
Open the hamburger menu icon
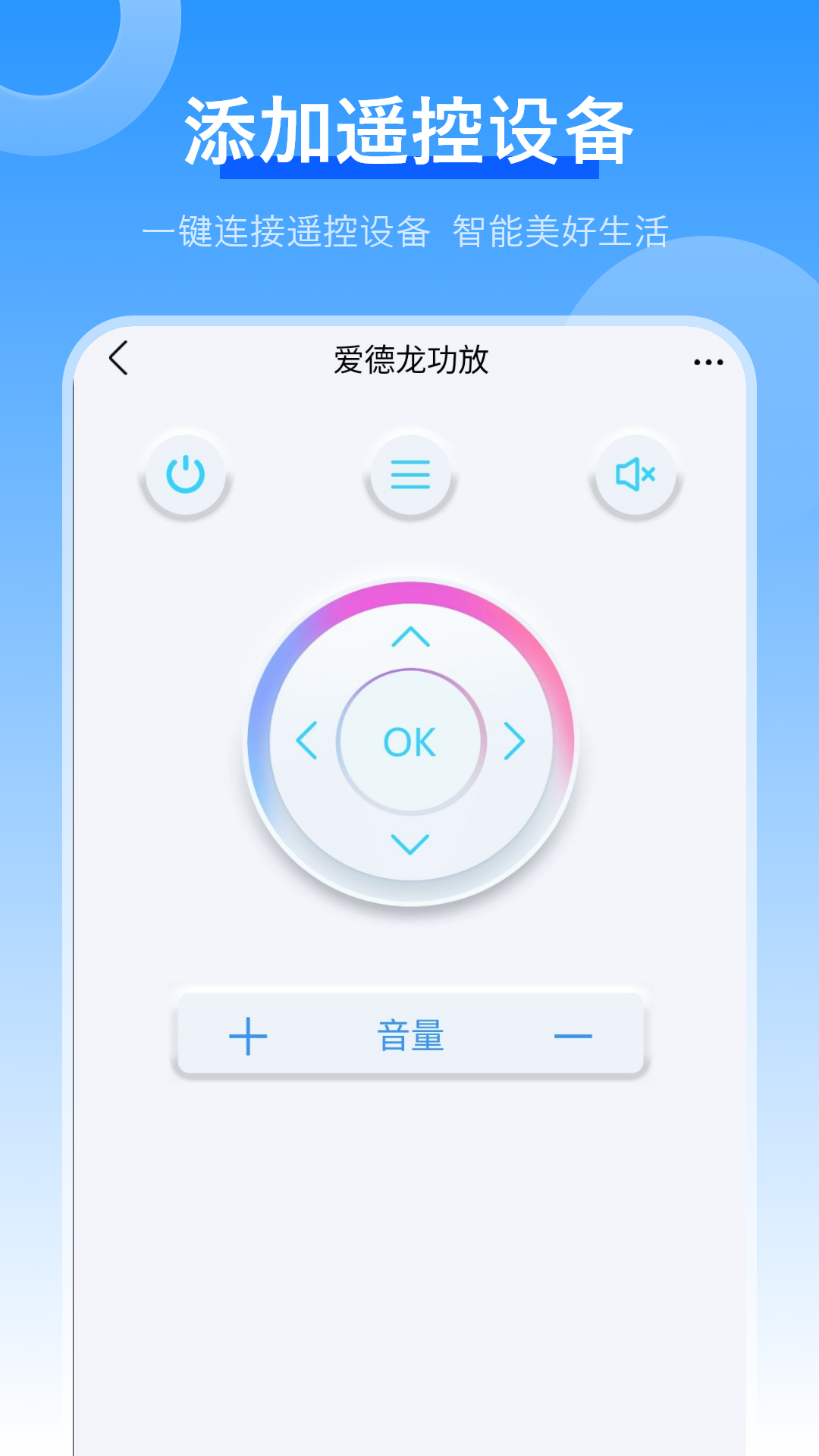point(409,474)
